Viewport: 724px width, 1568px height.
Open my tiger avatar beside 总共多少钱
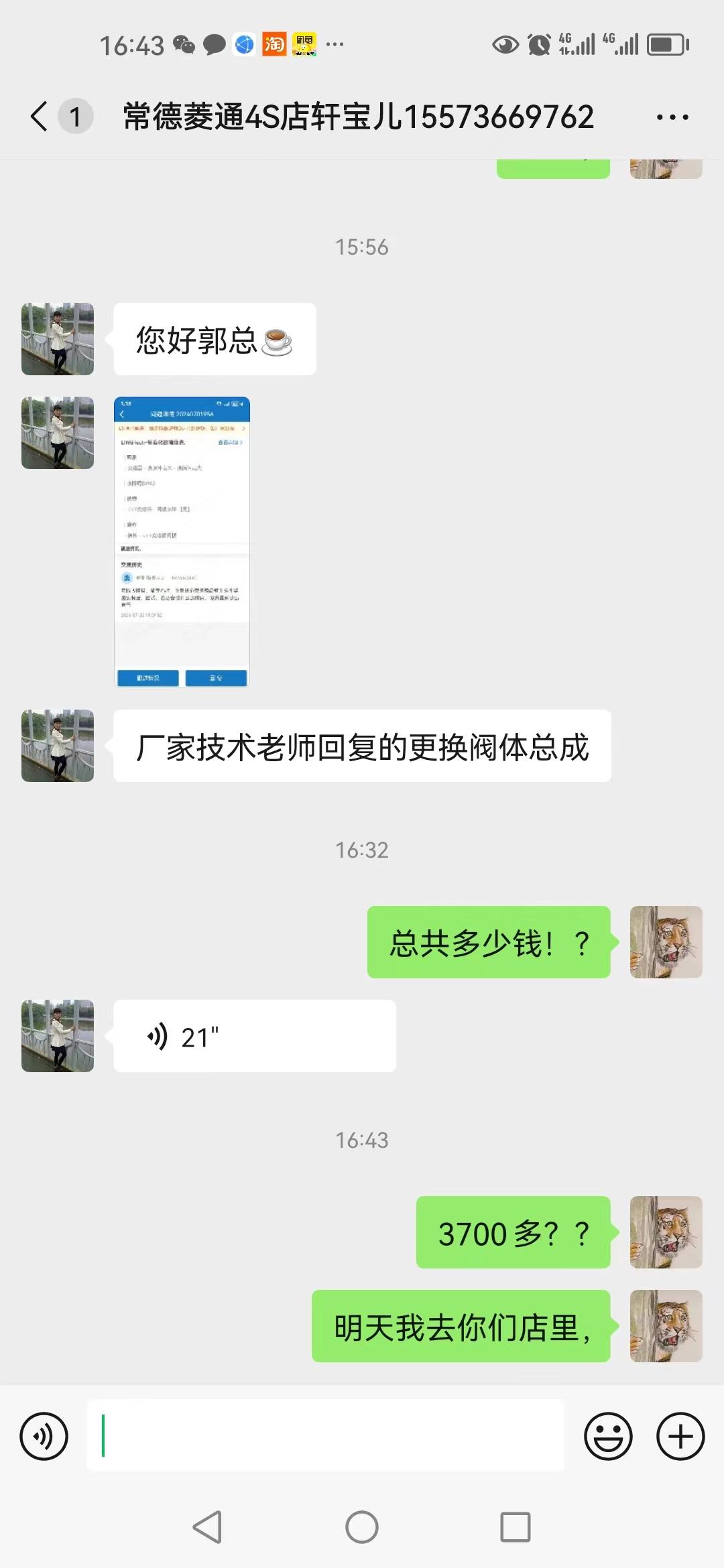pos(666,942)
